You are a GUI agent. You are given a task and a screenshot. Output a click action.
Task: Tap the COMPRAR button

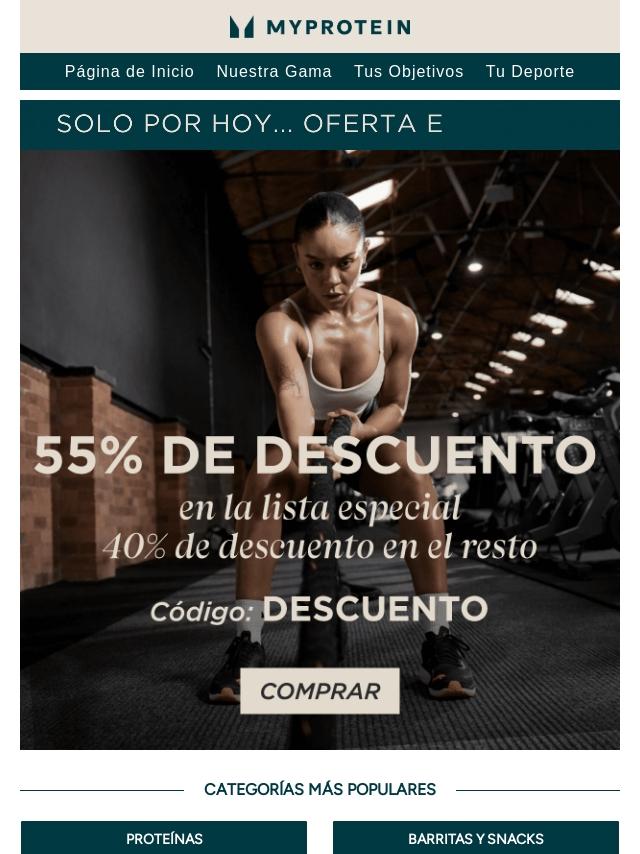coord(320,691)
